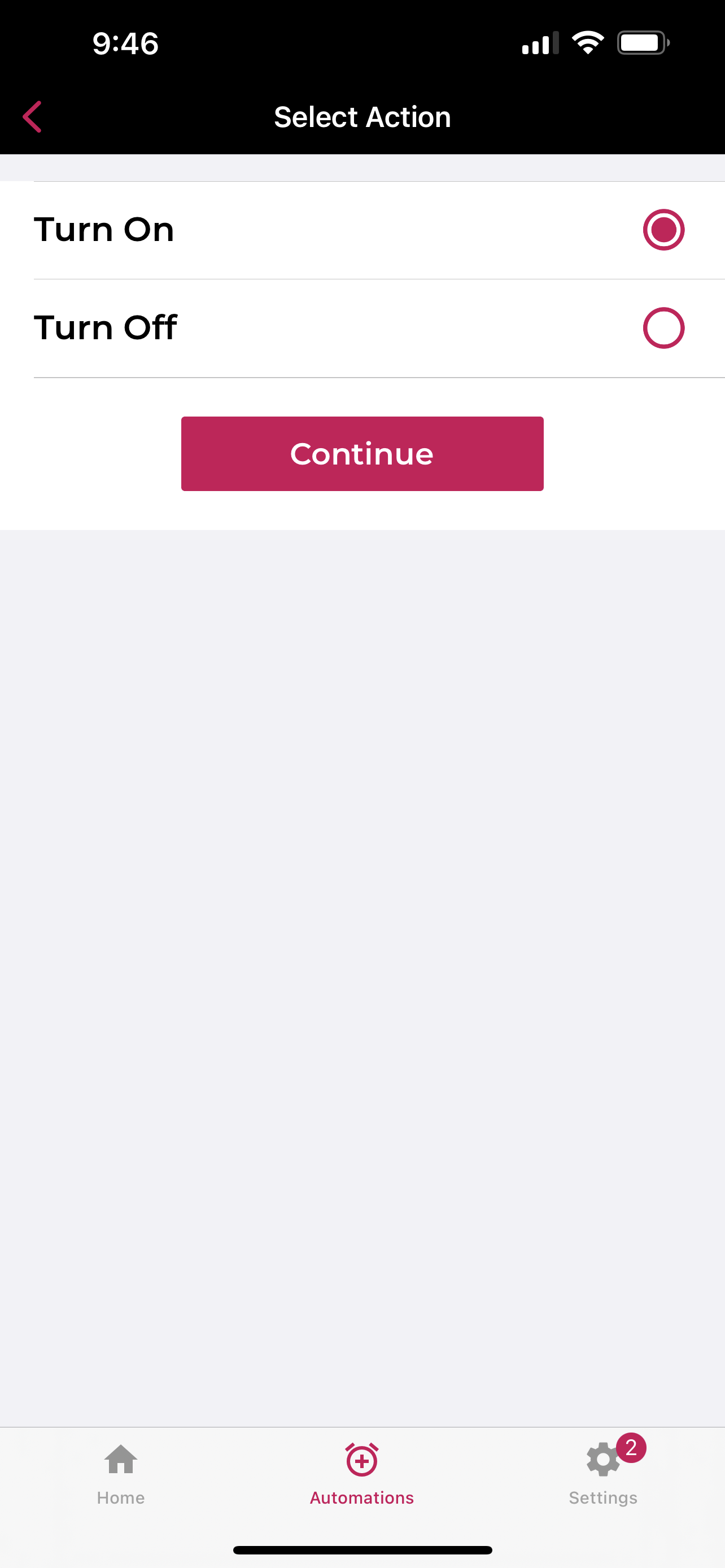Viewport: 725px width, 1568px height.
Task: Tap the Continue button
Action: coord(362,453)
